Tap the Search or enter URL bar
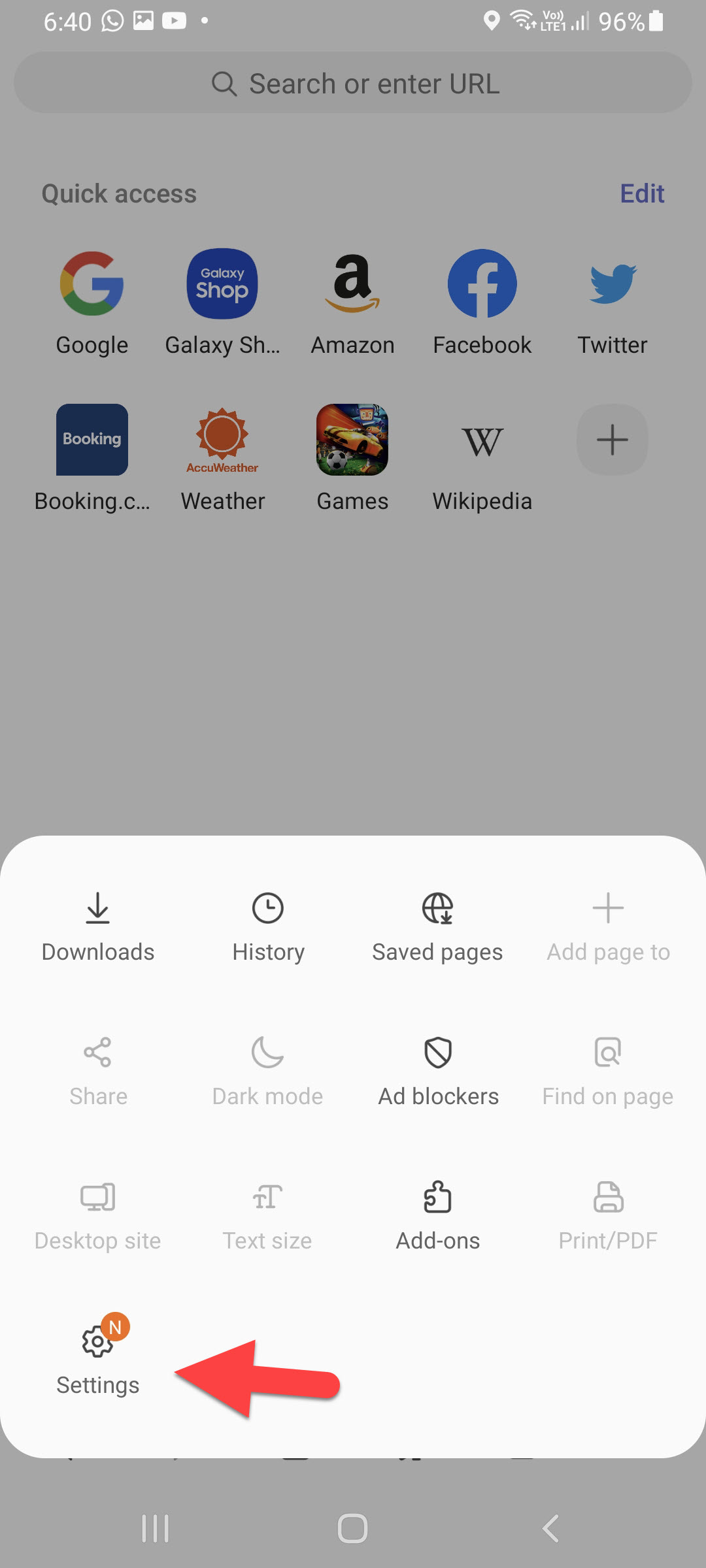706x1568 pixels. pos(353,84)
